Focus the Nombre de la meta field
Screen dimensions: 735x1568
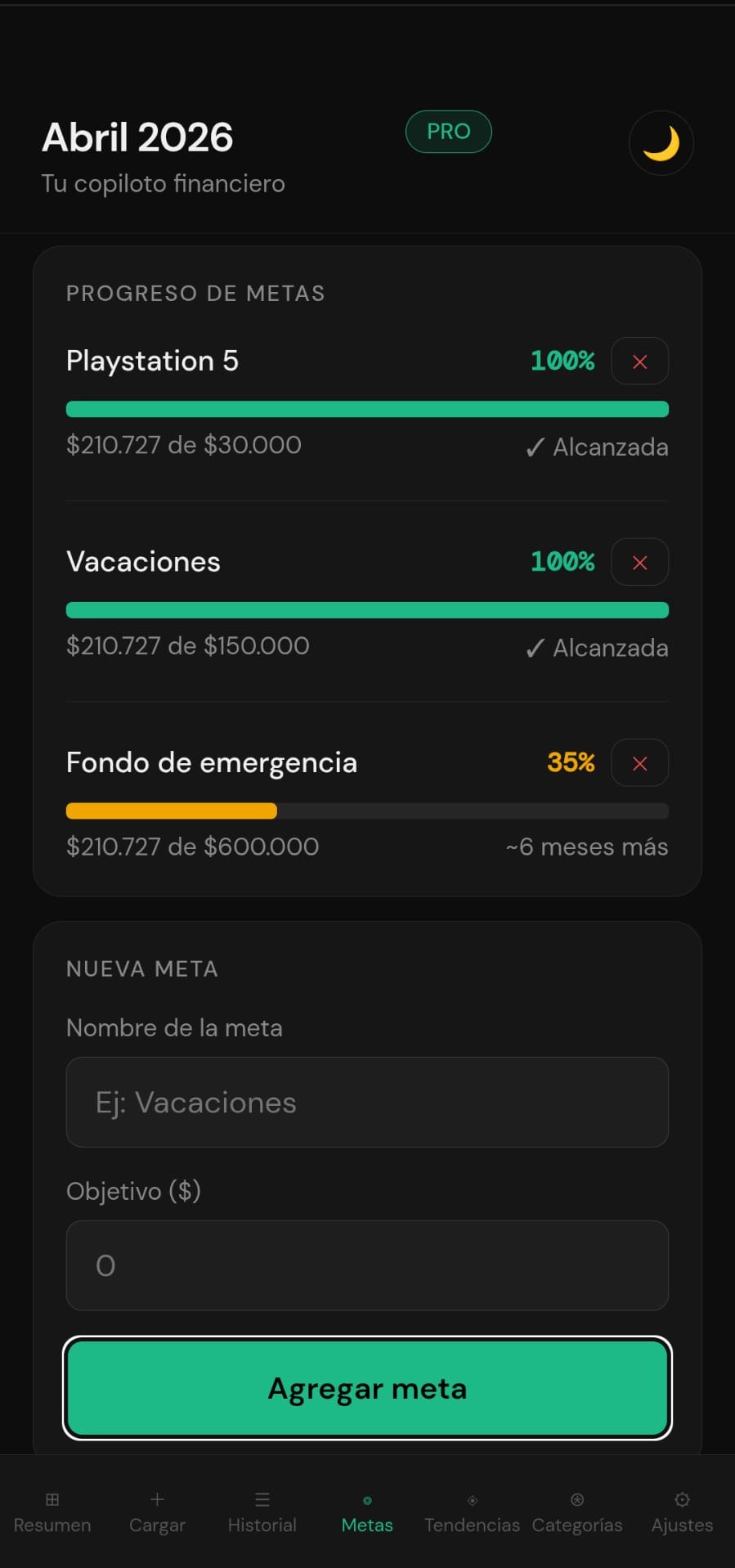pos(366,1102)
